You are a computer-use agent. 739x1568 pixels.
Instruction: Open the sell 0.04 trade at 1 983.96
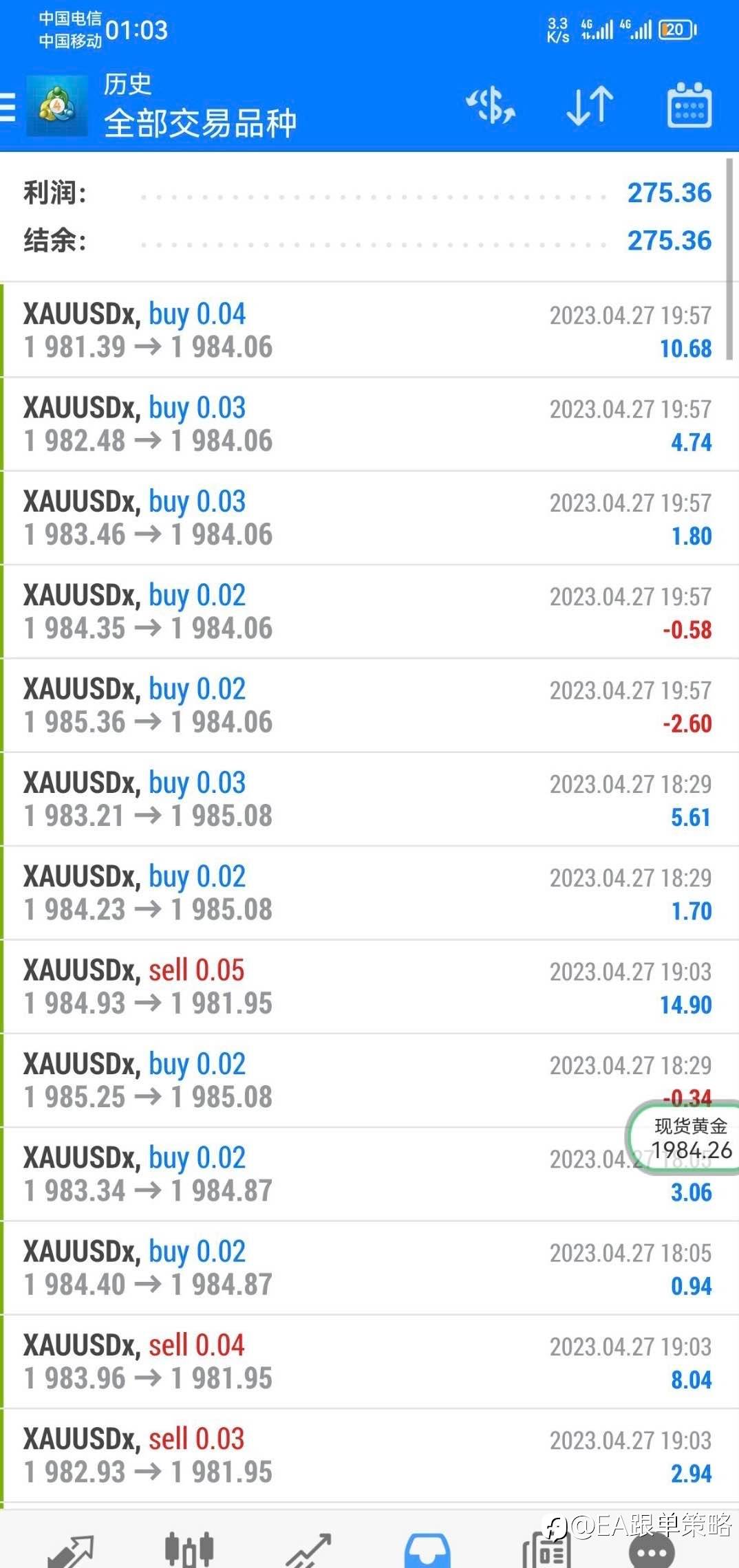pyautogui.click(x=369, y=1362)
